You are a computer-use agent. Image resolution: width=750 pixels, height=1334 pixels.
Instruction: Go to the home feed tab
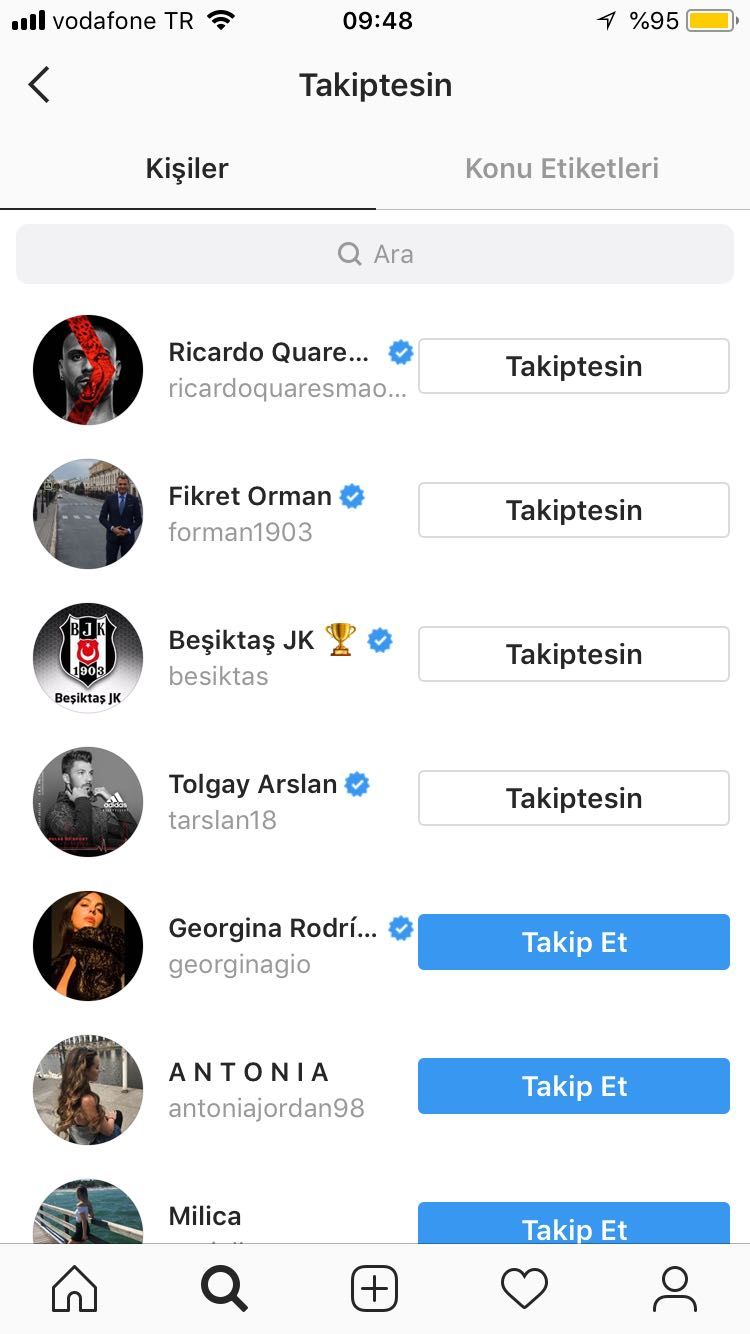75,1289
